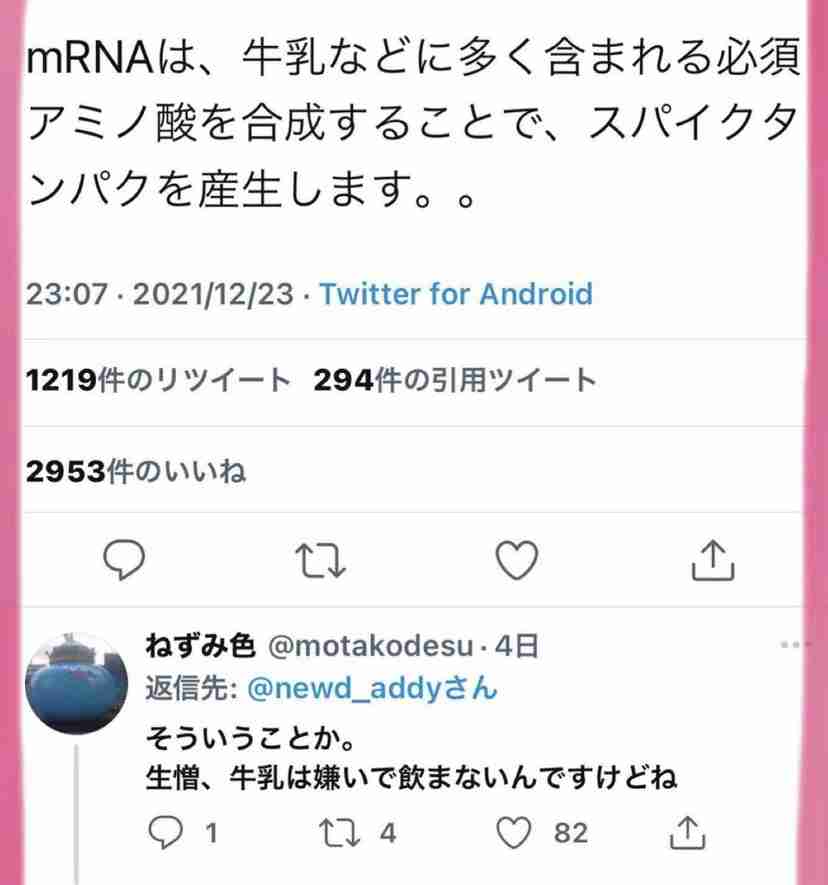Open the reply composer for the main tweet

(x=123, y=561)
